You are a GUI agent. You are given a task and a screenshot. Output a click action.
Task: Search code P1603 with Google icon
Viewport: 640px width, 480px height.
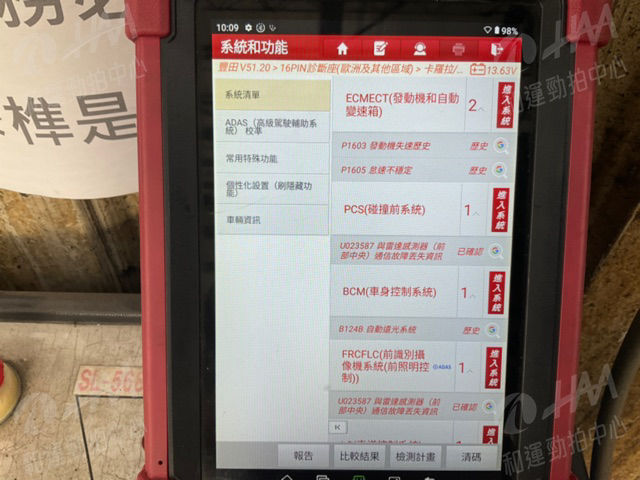[499, 146]
